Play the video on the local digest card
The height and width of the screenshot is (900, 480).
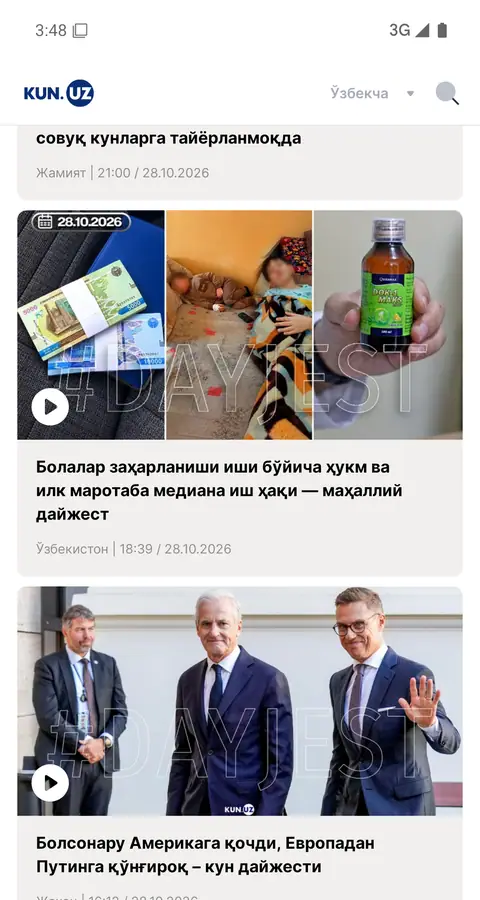point(50,406)
